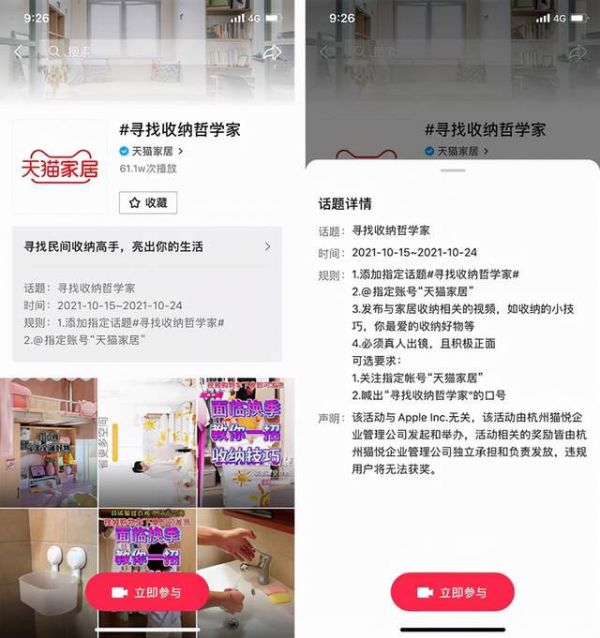Go back using the arrow on the left screen
Screen dimensions: 600x638
(19, 52)
